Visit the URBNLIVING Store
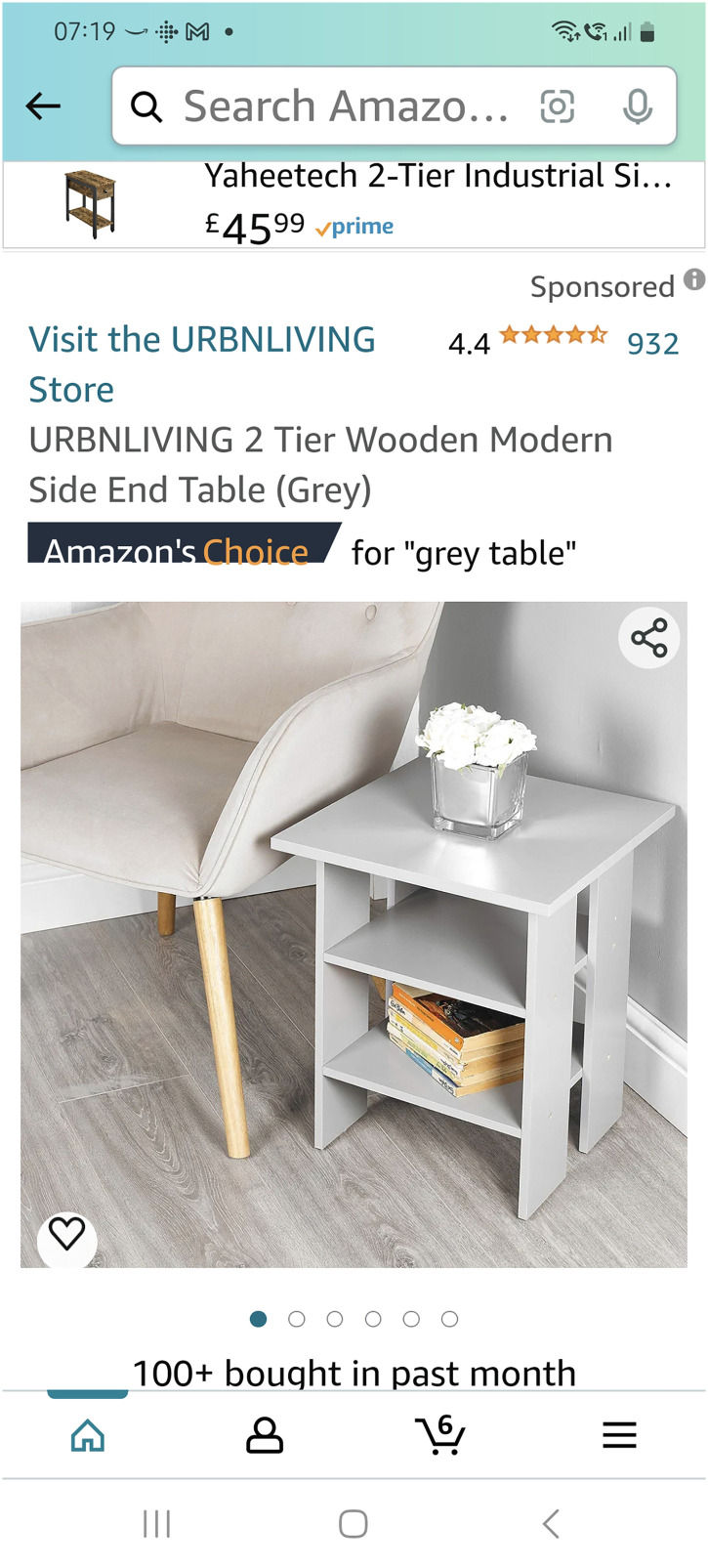This screenshot has height=1568, width=708. tap(202, 363)
